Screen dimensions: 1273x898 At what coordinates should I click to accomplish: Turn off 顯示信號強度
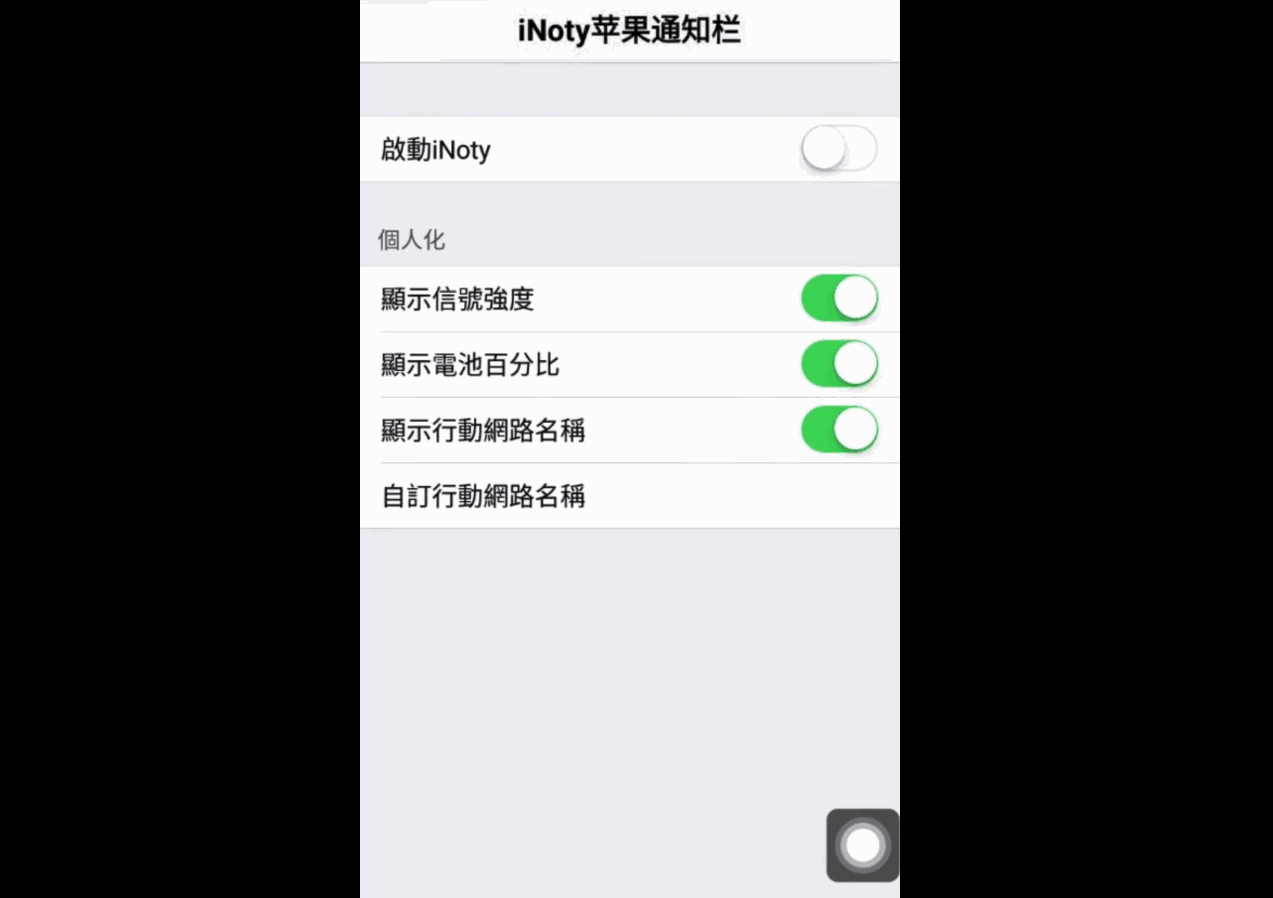(x=838, y=299)
